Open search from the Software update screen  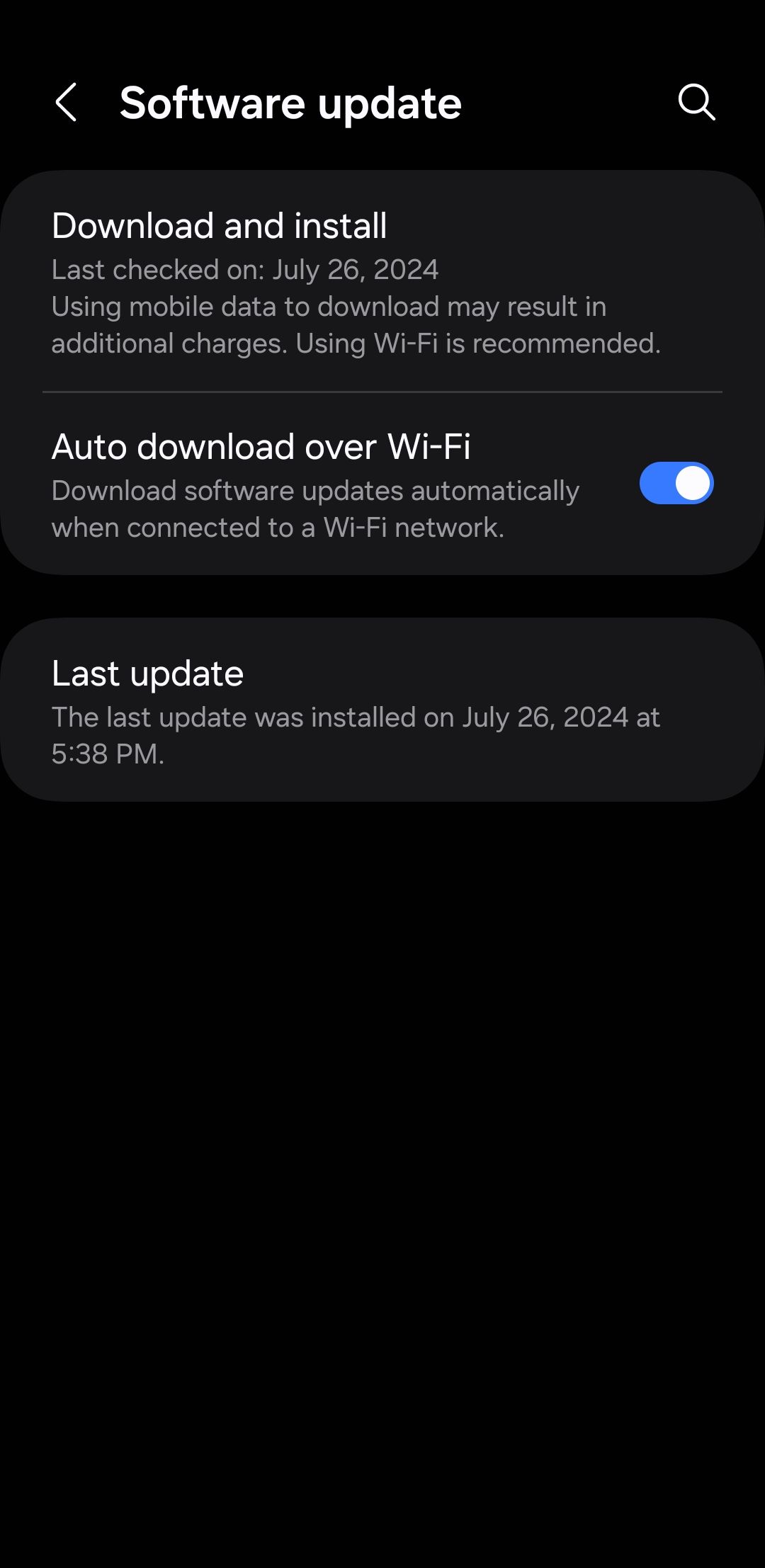(697, 103)
